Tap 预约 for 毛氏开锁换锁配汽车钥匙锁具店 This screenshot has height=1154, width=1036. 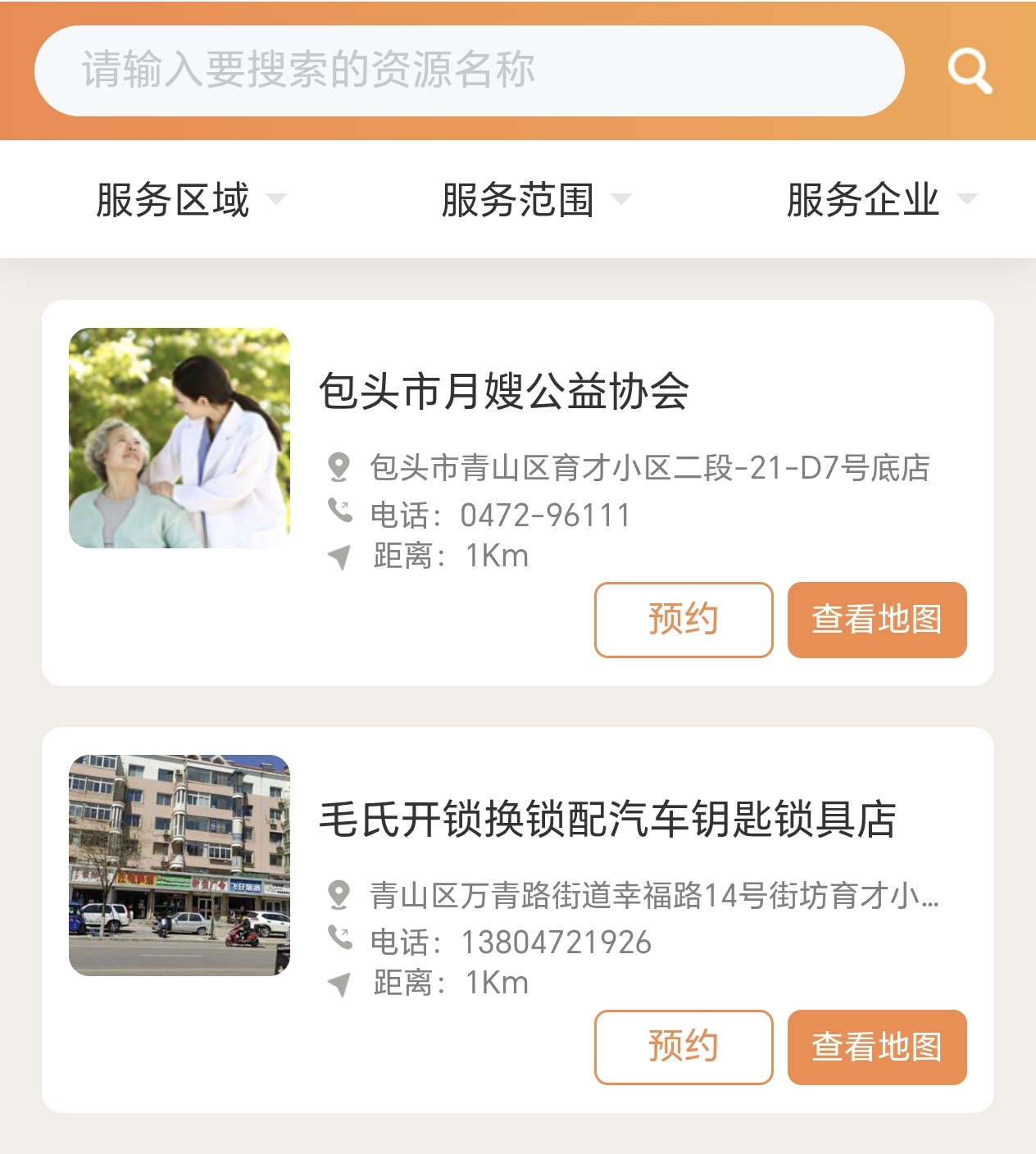tap(683, 1047)
